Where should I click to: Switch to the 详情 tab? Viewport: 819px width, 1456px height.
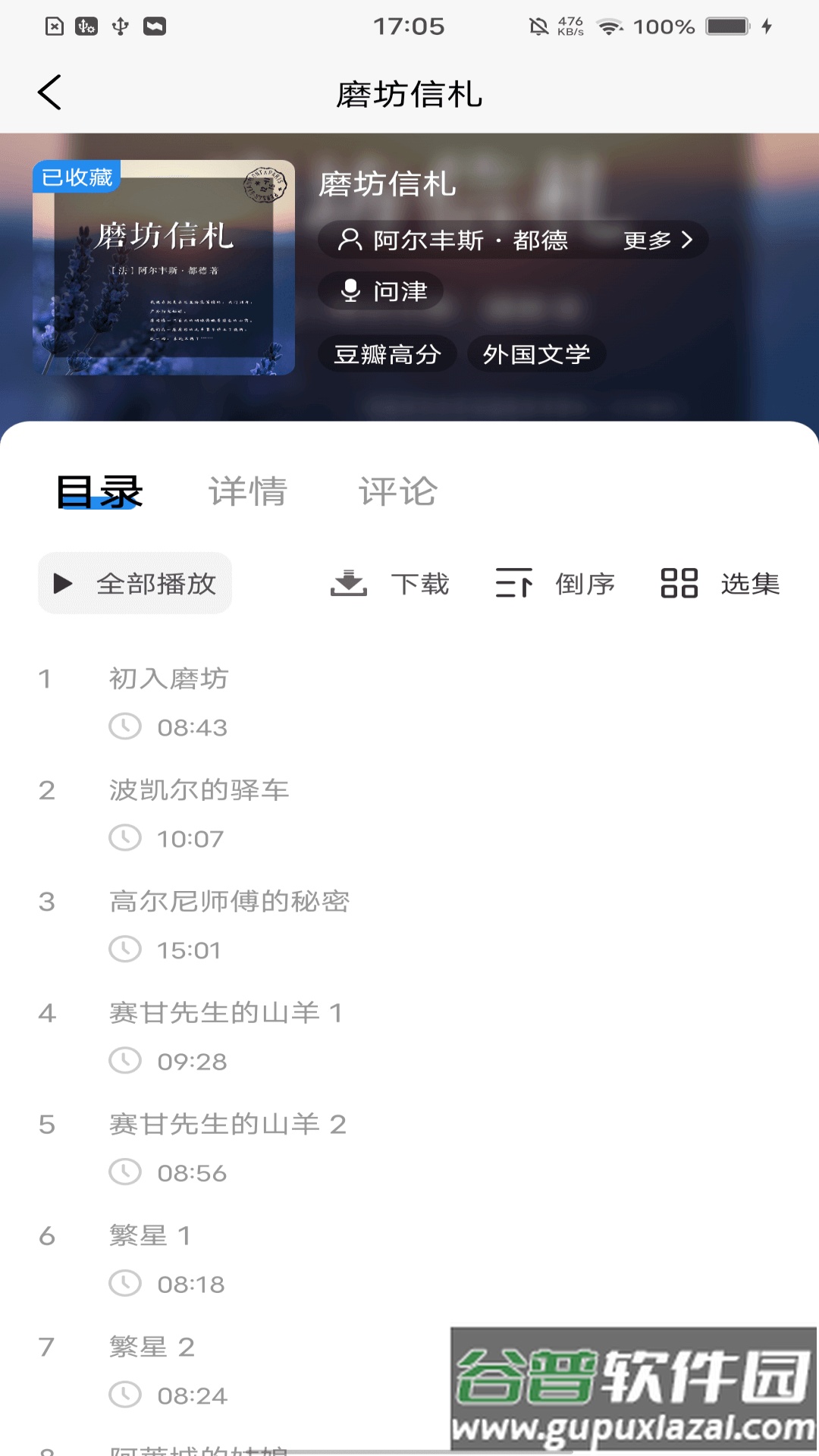point(249,491)
